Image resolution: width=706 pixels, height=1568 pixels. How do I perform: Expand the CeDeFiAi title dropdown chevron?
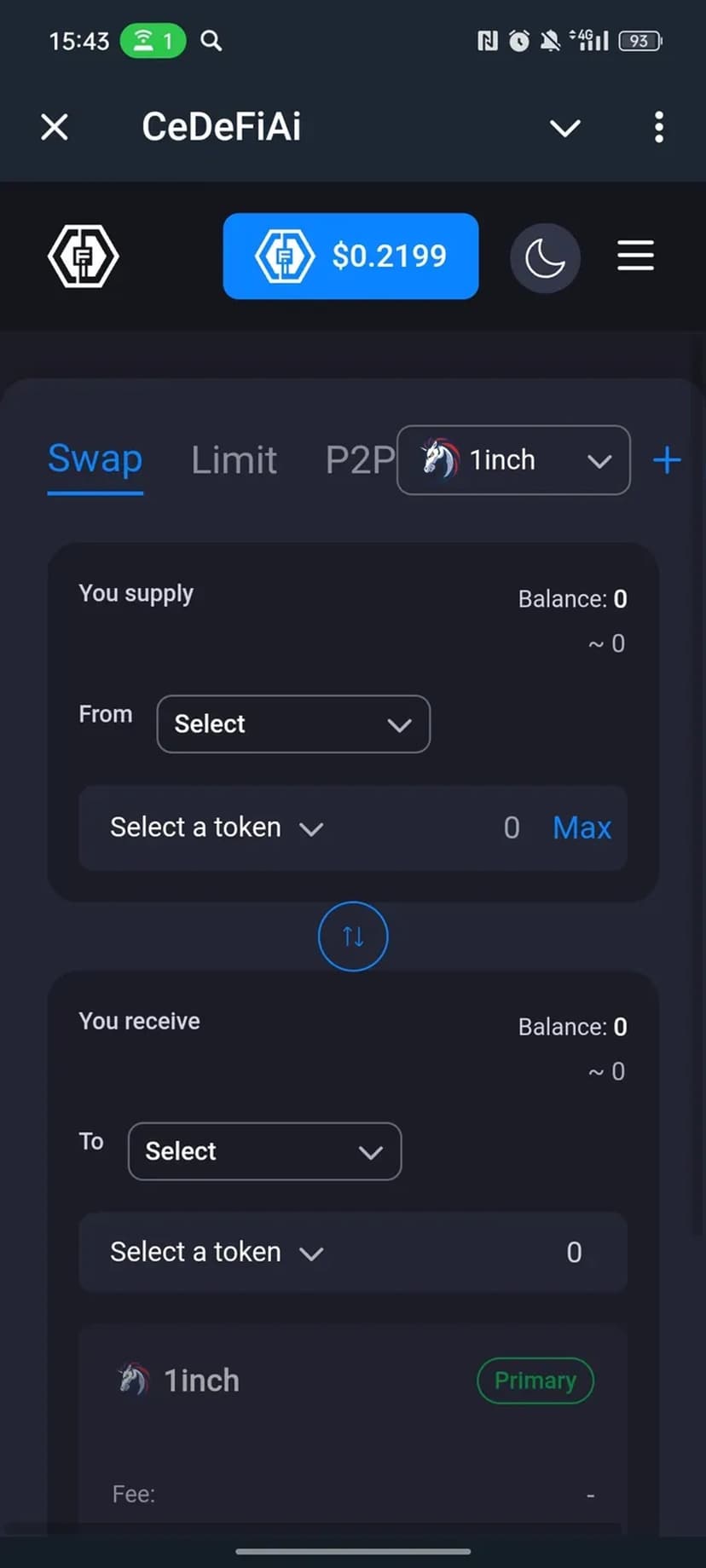[x=564, y=128]
